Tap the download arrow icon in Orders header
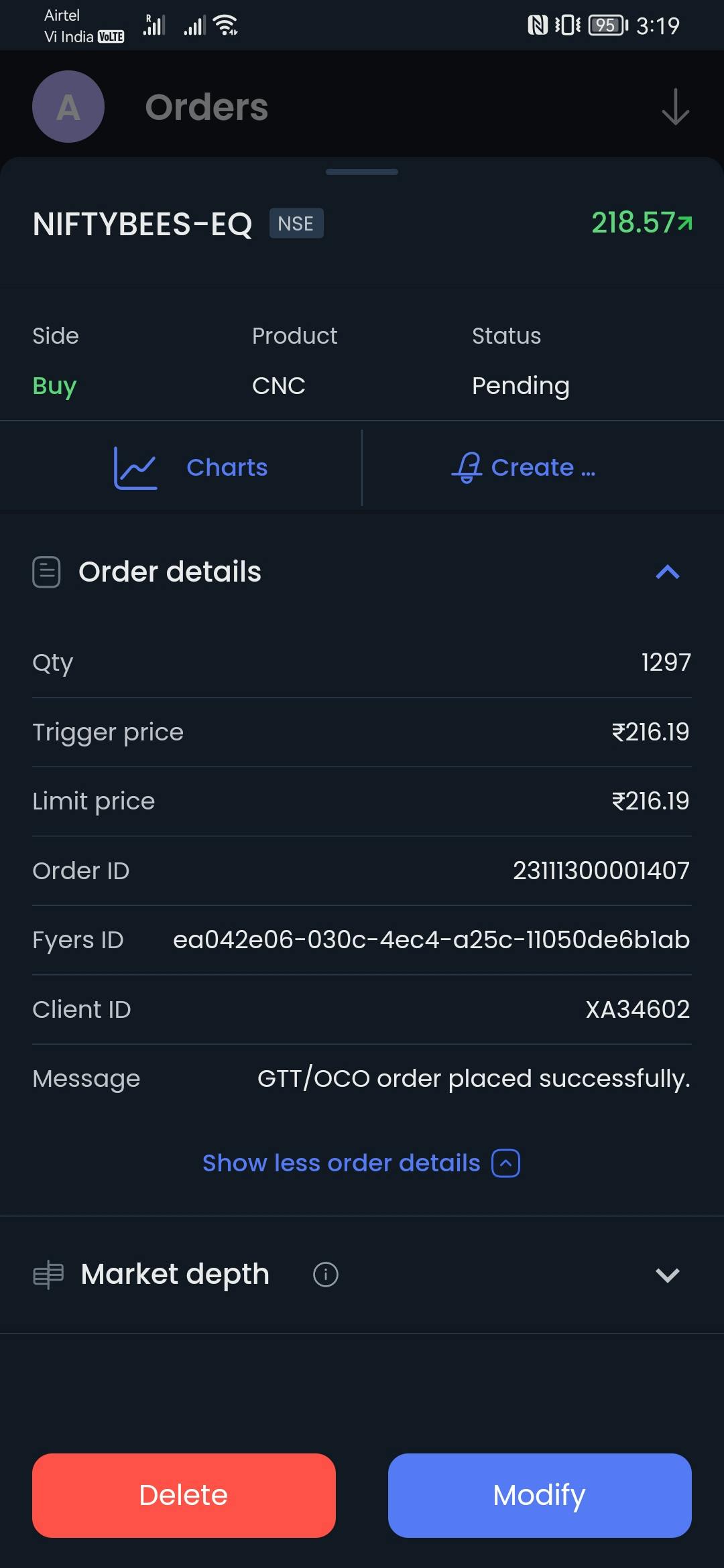This screenshot has height=1568, width=724. 675,107
